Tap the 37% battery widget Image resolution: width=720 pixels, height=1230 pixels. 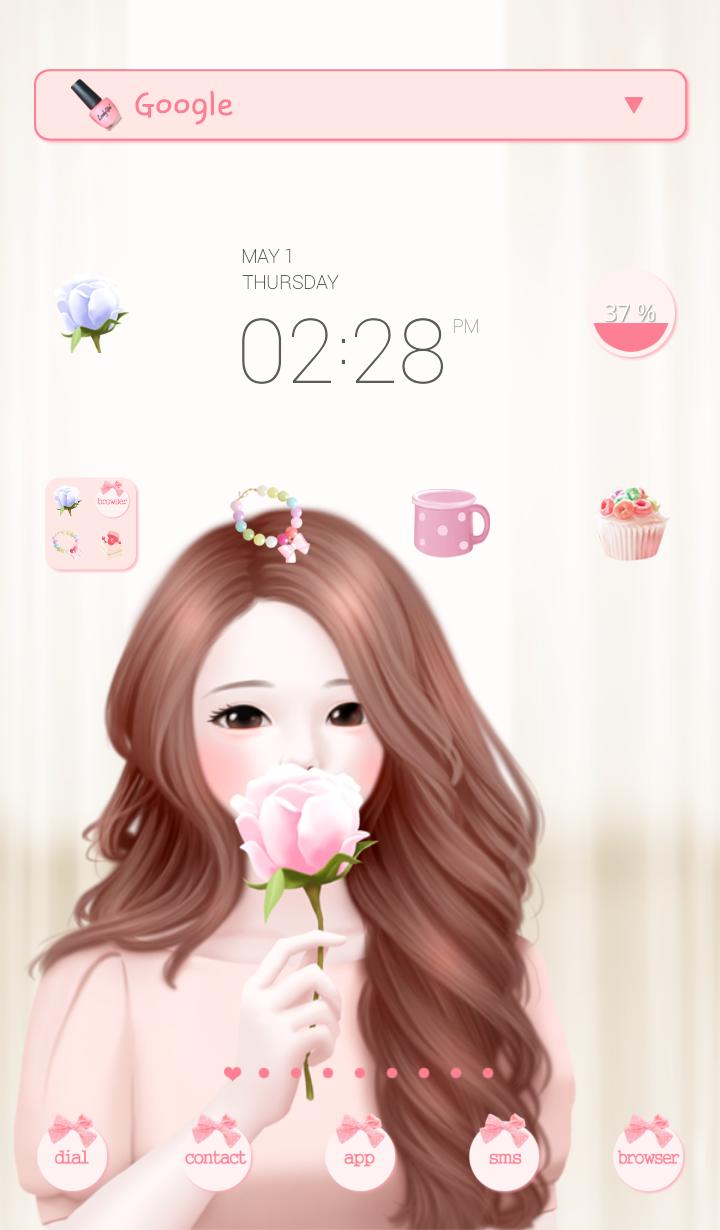[631, 314]
